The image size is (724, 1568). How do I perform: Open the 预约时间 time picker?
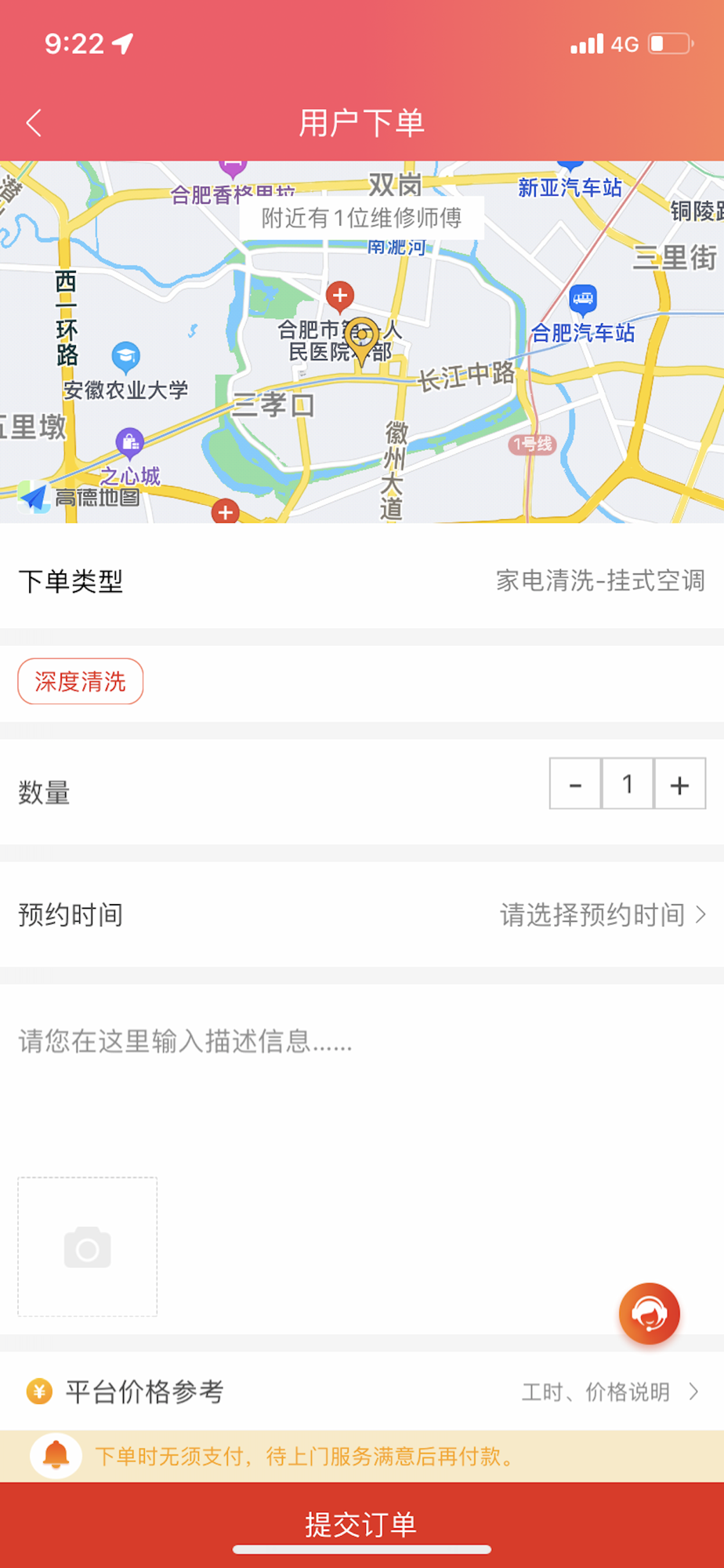pyautogui.click(x=362, y=914)
